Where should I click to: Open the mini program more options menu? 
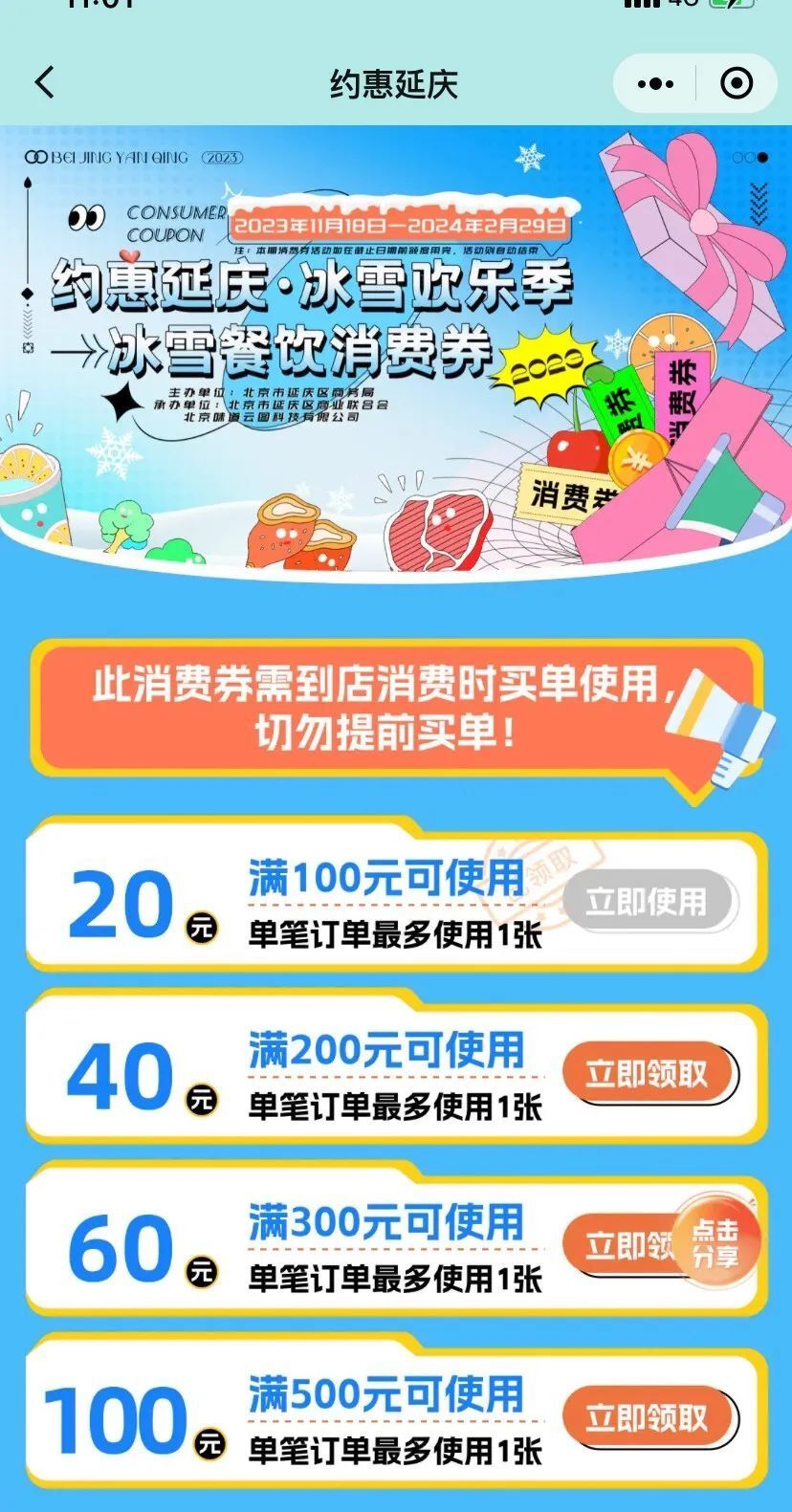pos(655,84)
